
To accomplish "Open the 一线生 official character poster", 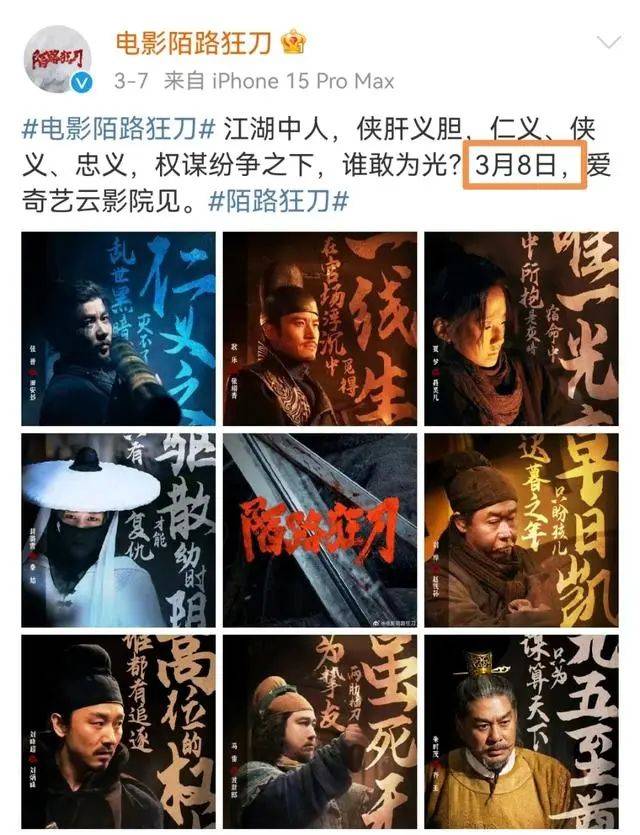I will (319, 329).
